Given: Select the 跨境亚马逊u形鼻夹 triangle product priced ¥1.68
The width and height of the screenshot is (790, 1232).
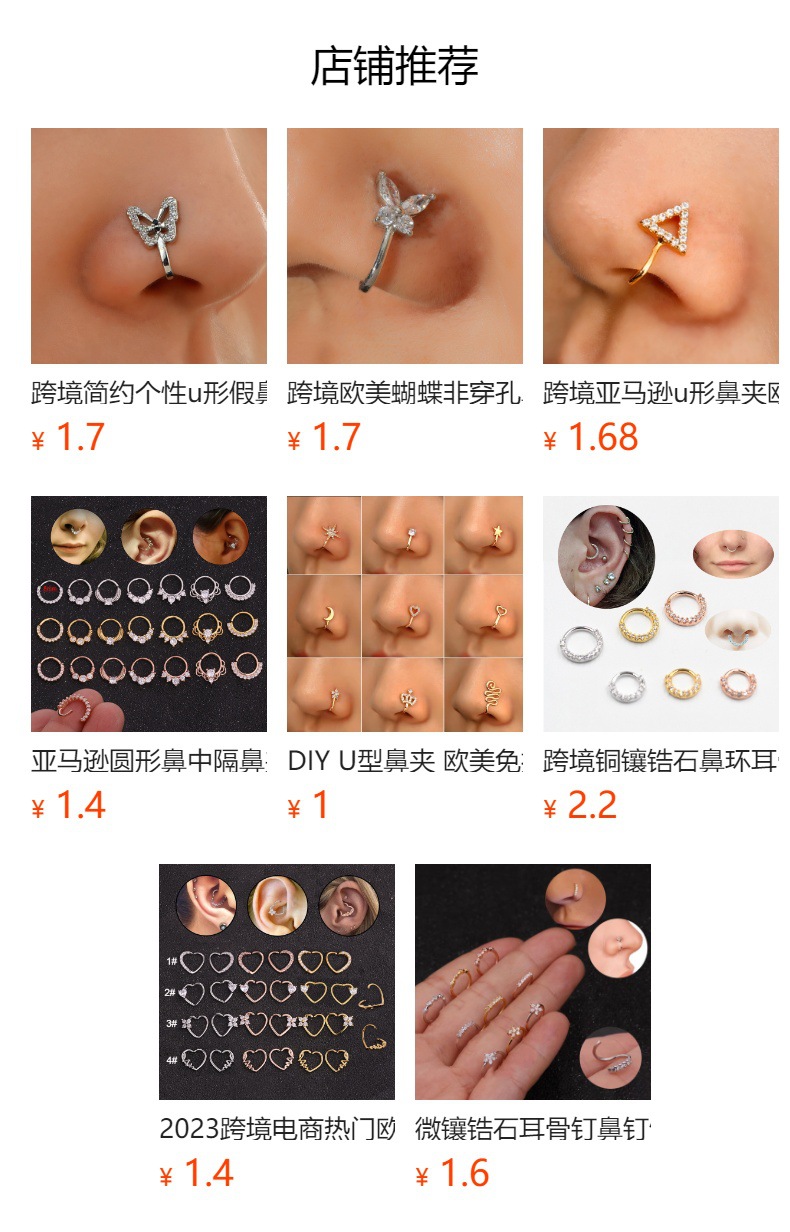Looking at the screenshot, I should click(661, 246).
